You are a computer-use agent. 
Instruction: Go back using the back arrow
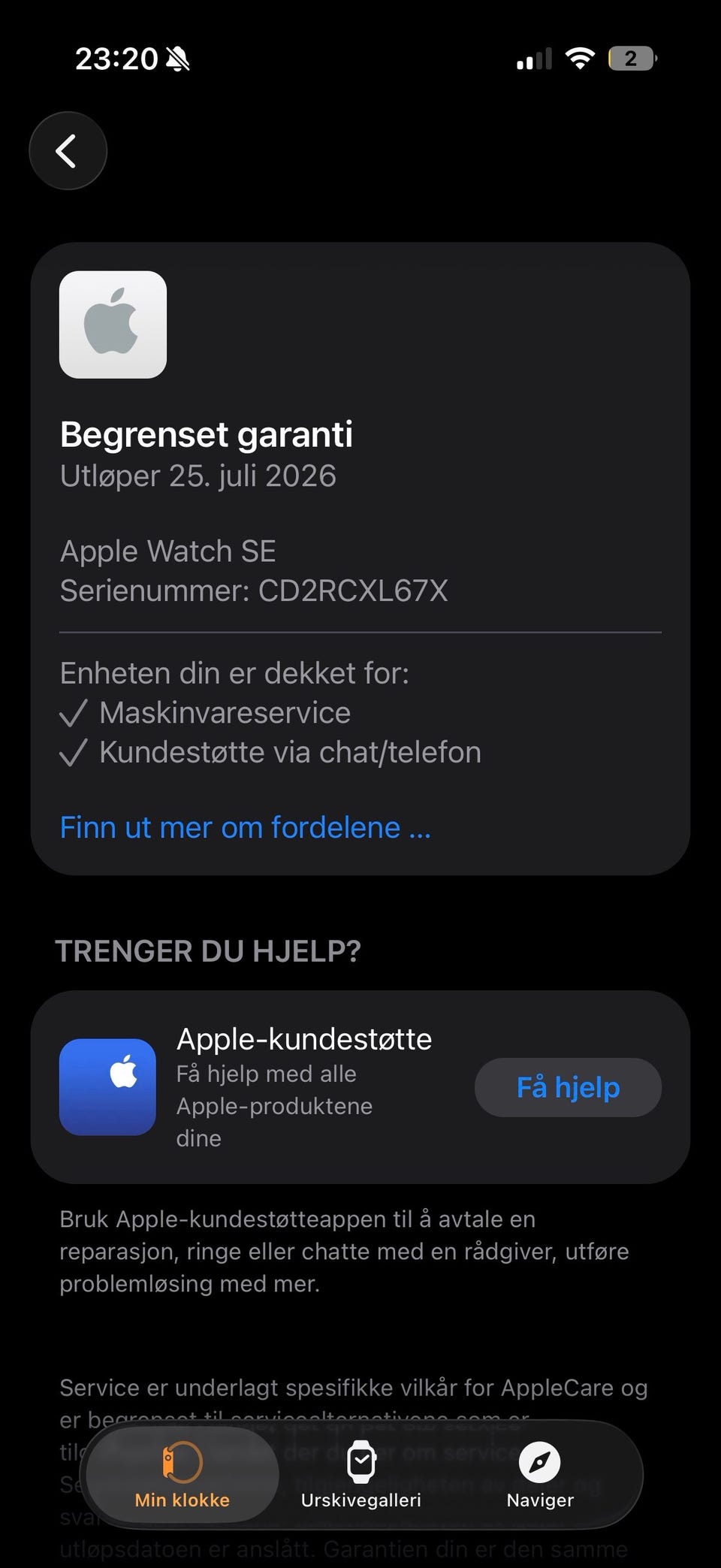pos(68,151)
